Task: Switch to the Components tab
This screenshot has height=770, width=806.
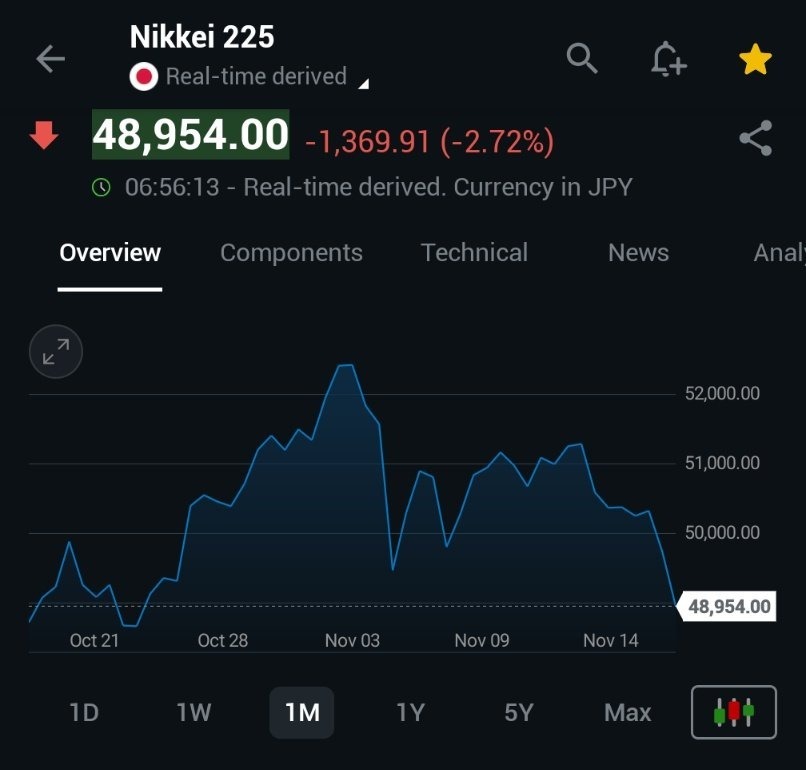Action: pos(291,253)
